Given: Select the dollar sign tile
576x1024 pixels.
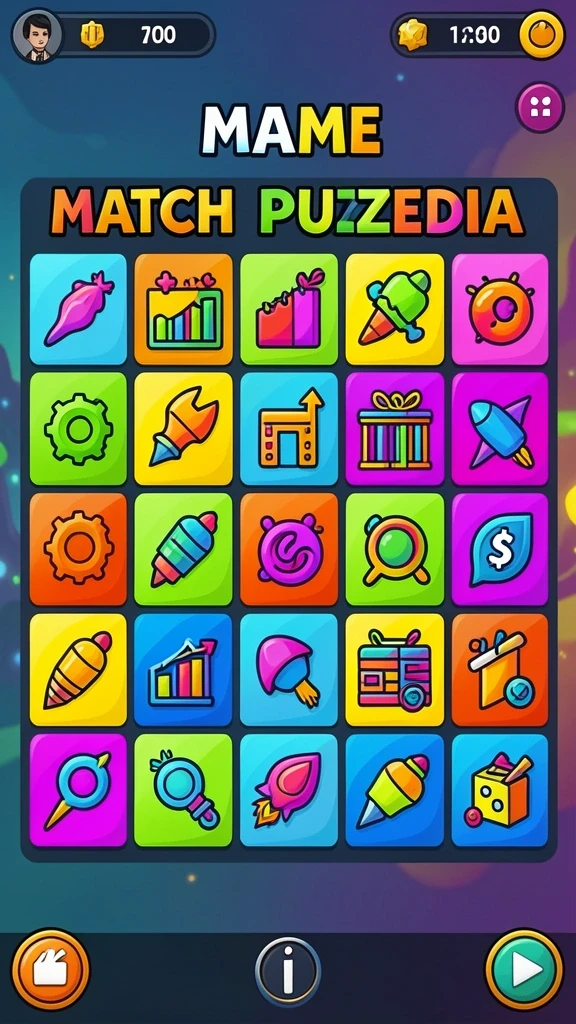Looking at the screenshot, I should [x=500, y=549].
